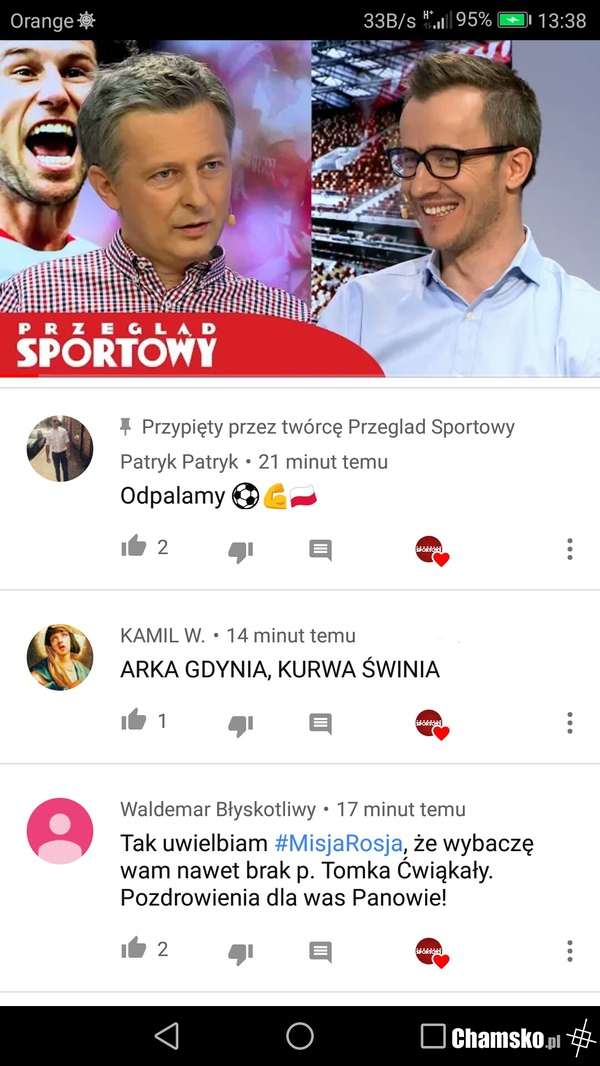Open overflow menu on Patryk Patryk's comment
Viewport: 600px width, 1066px height.
point(569,548)
